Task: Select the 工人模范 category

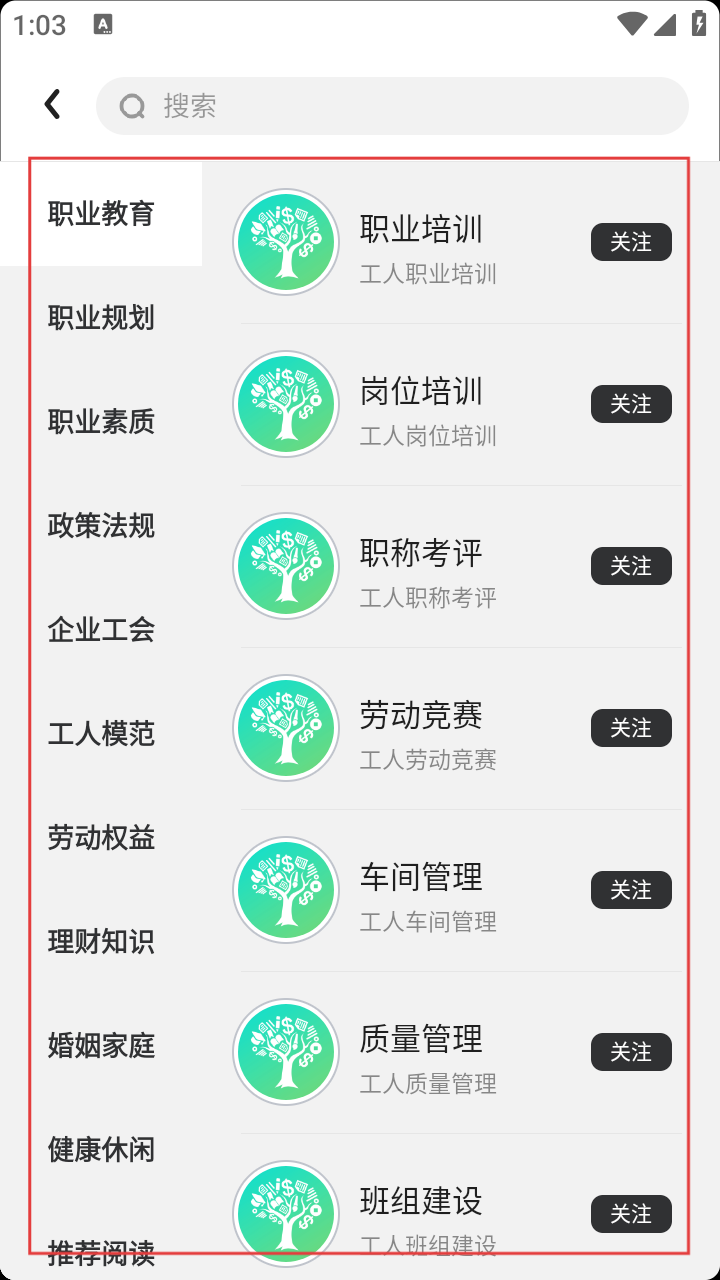Action: tap(101, 734)
